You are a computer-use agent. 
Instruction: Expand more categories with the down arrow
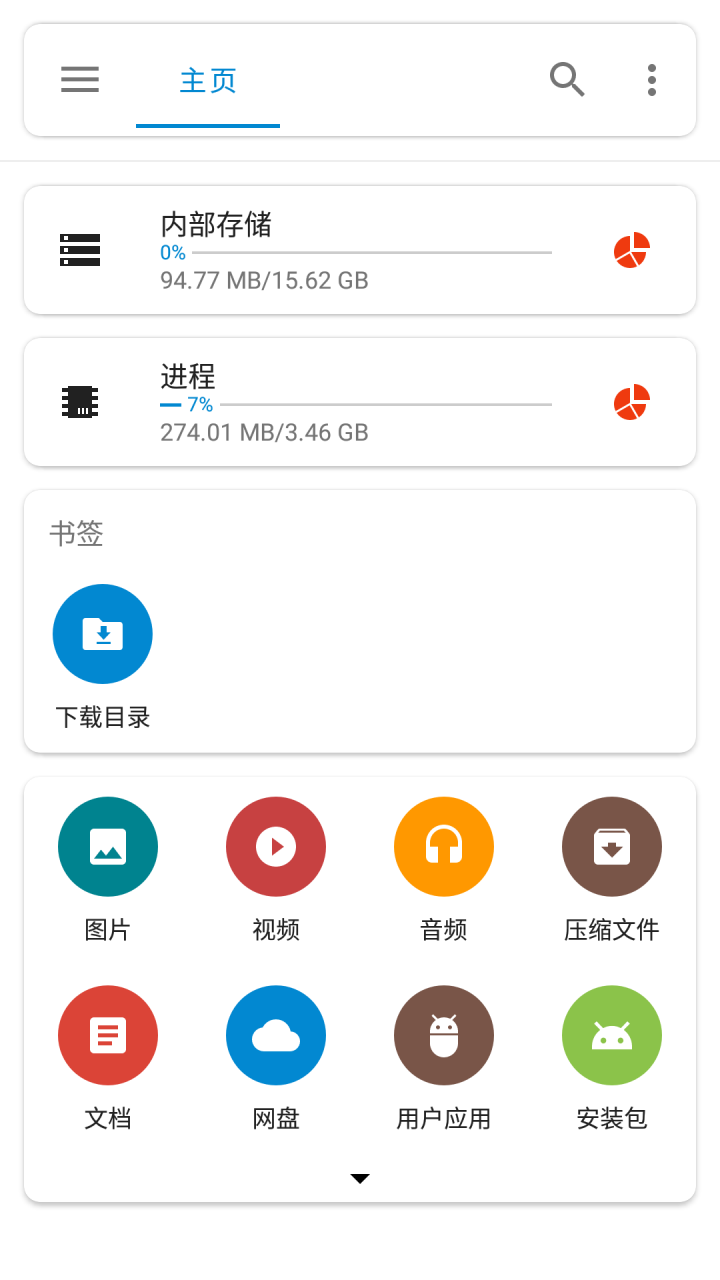[x=360, y=1179]
